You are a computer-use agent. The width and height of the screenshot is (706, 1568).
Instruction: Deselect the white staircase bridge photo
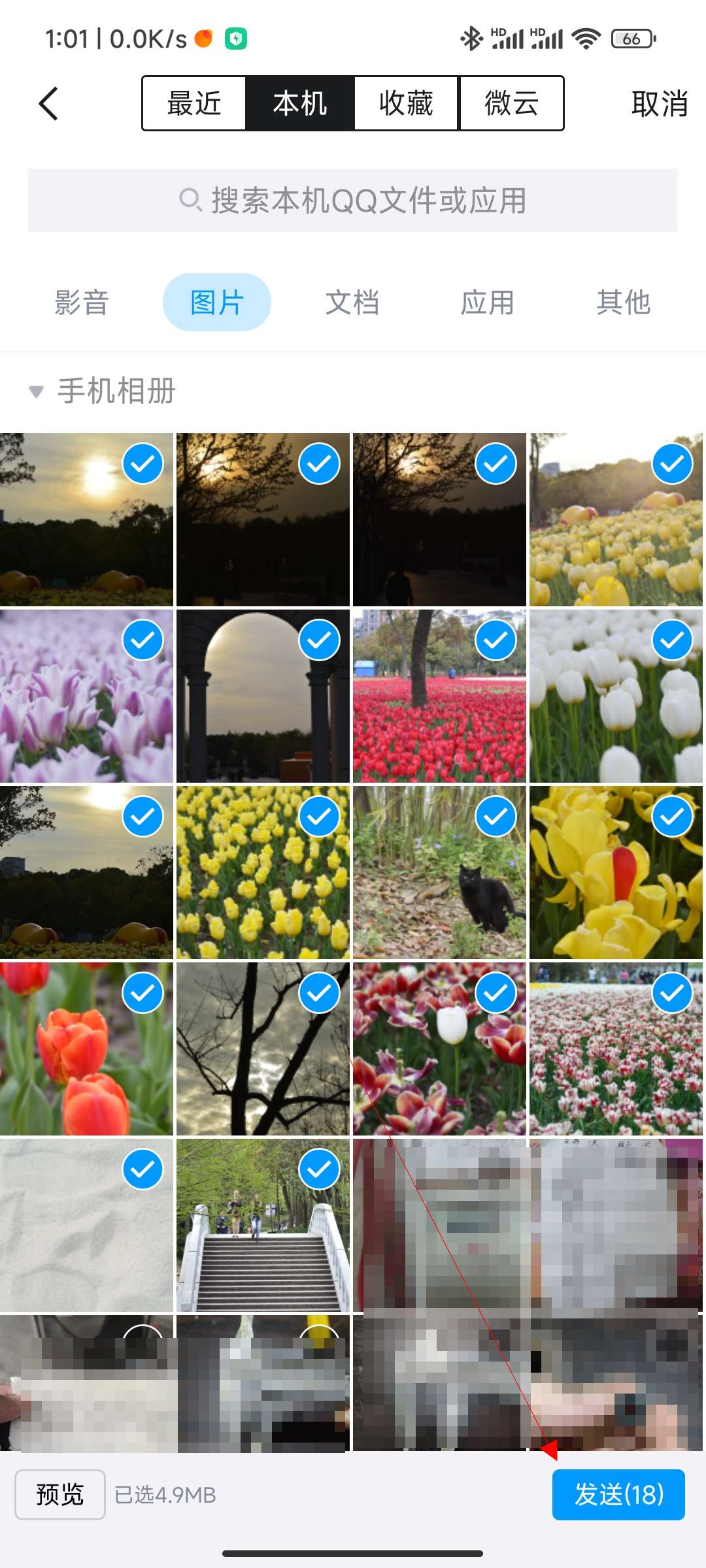319,1169
